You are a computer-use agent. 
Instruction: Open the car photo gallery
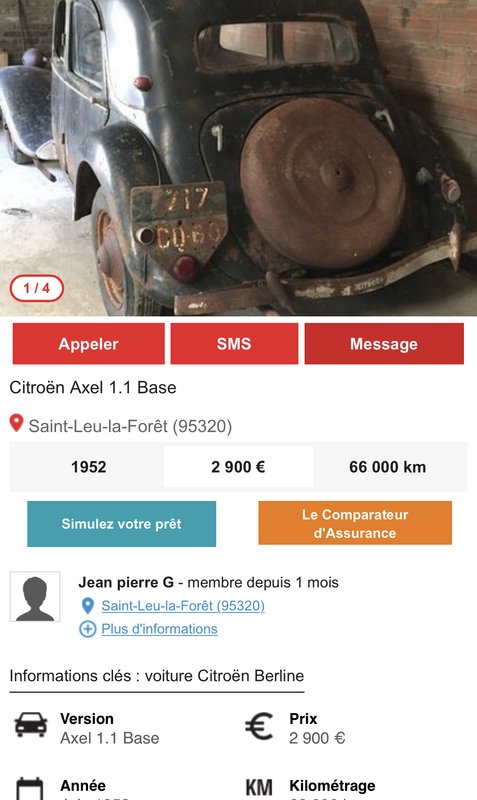coord(238,157)
